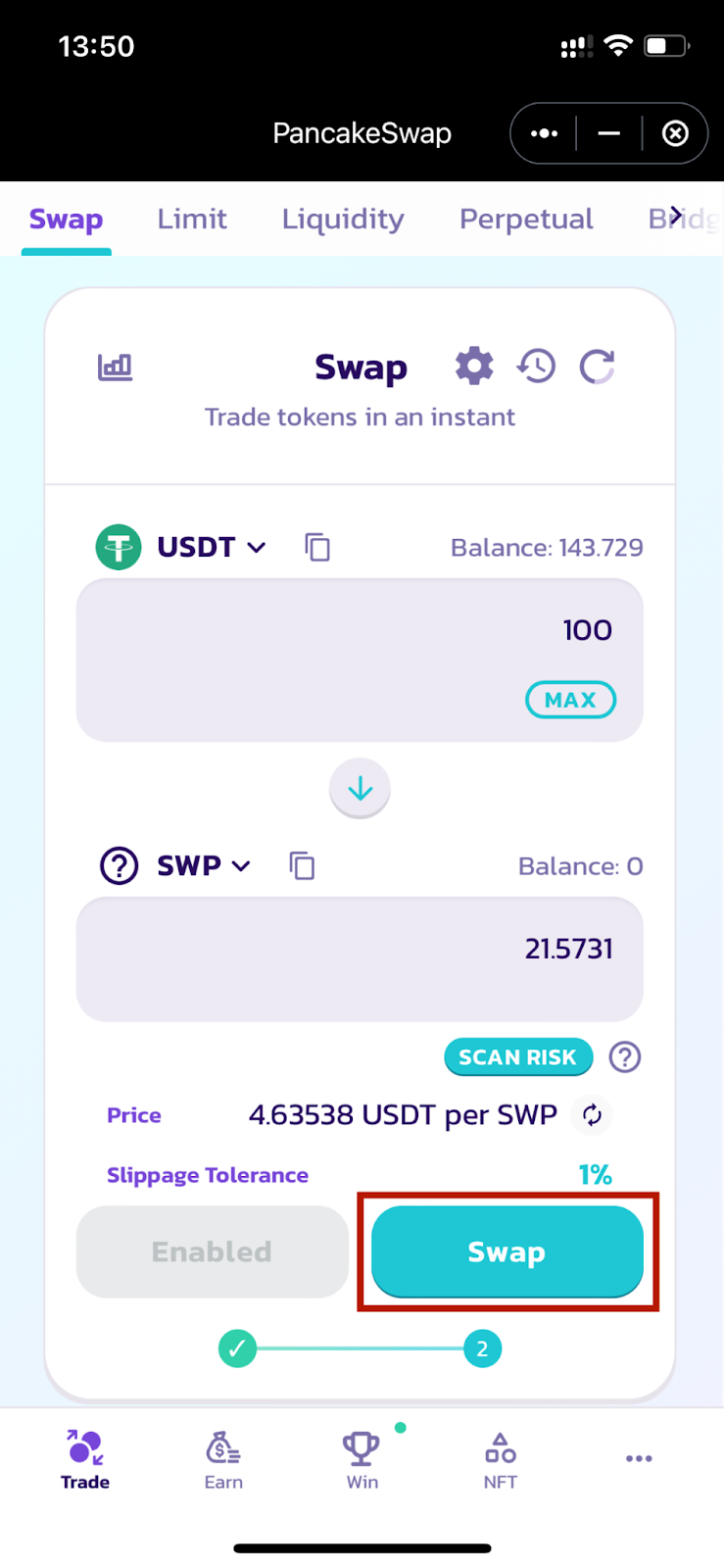724x1568 pixels.
Task: Run SCAN RISK on the token
Action: coord(518,1056)
